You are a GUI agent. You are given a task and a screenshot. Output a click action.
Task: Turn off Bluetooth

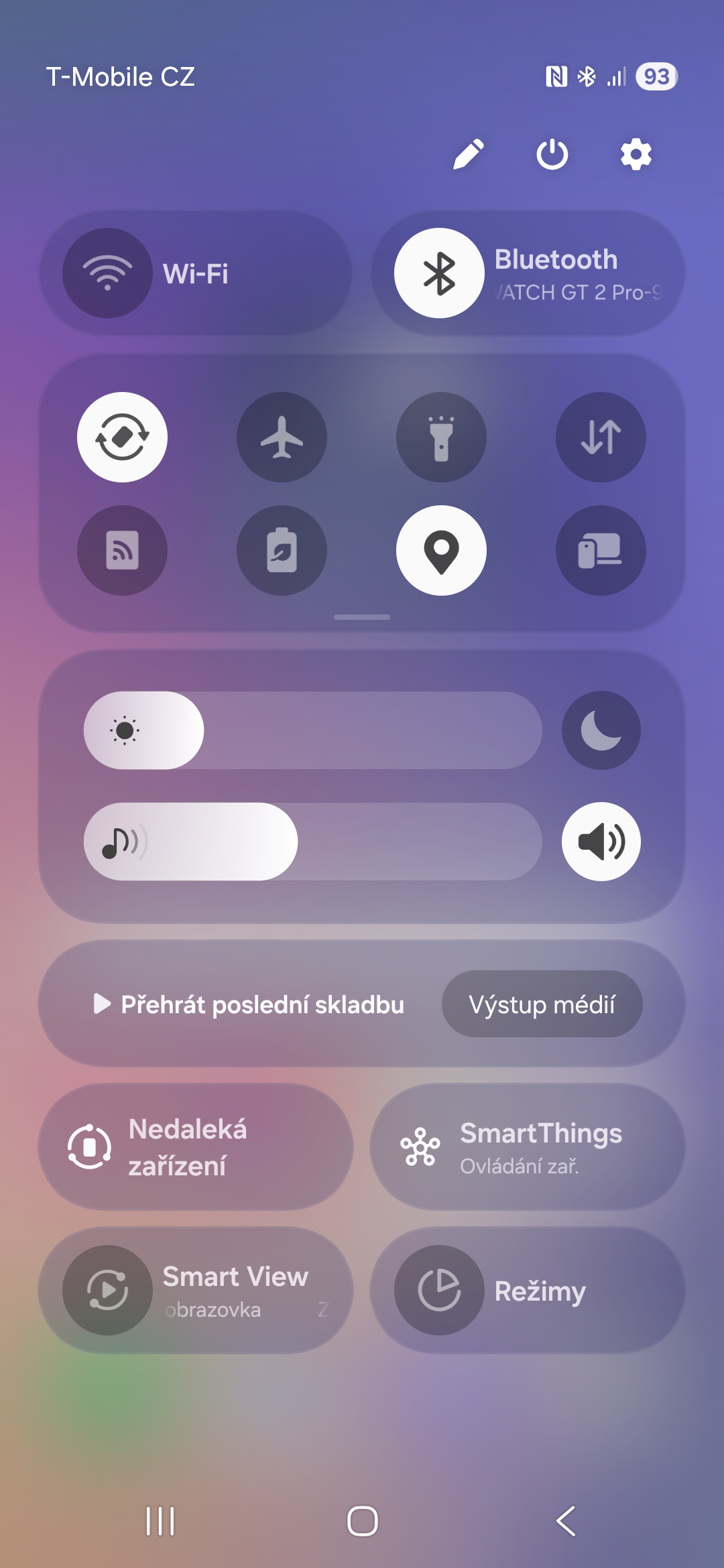[x=439, y=273]
